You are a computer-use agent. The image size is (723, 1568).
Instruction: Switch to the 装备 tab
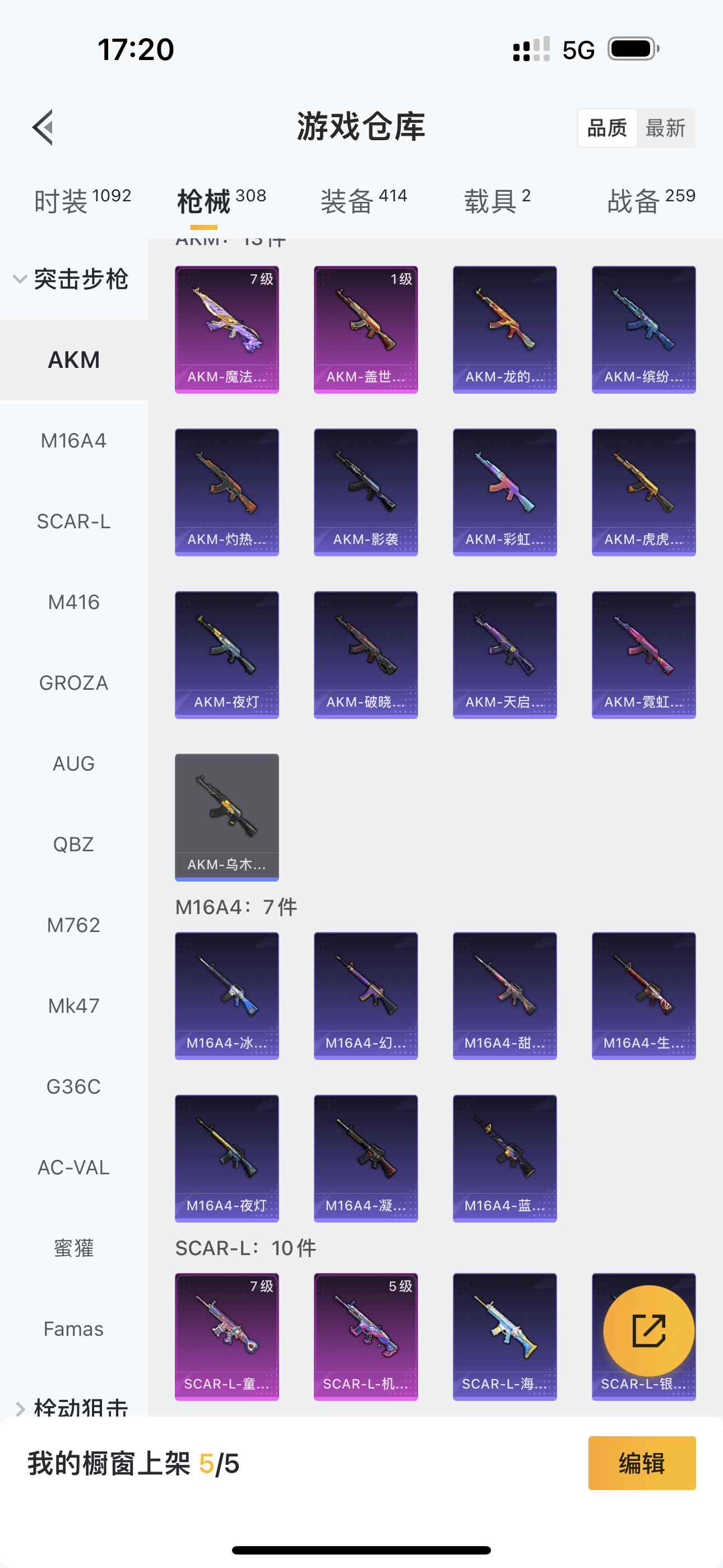click(x=363, y=200)
